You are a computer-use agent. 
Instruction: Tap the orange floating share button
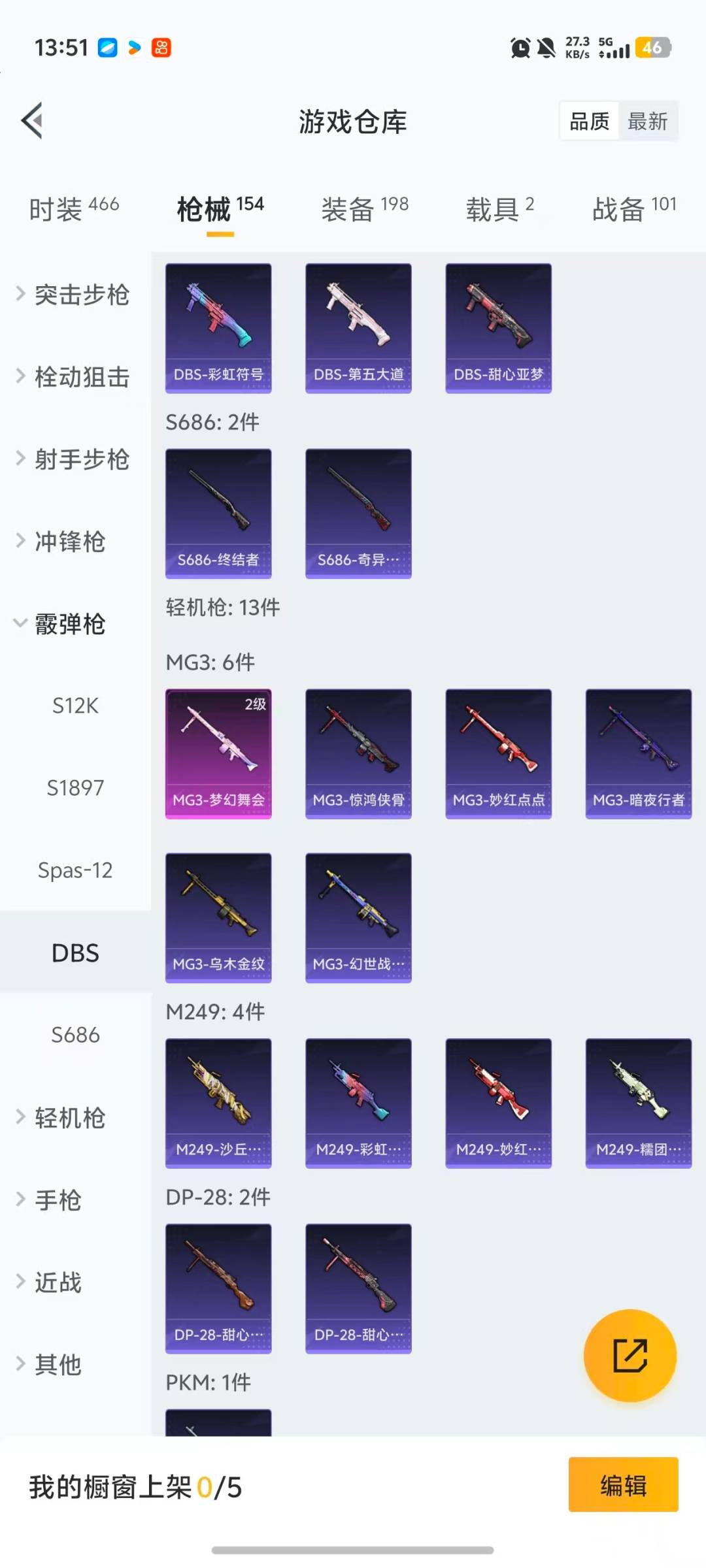pyautogui.click(x=630, y=1355)
